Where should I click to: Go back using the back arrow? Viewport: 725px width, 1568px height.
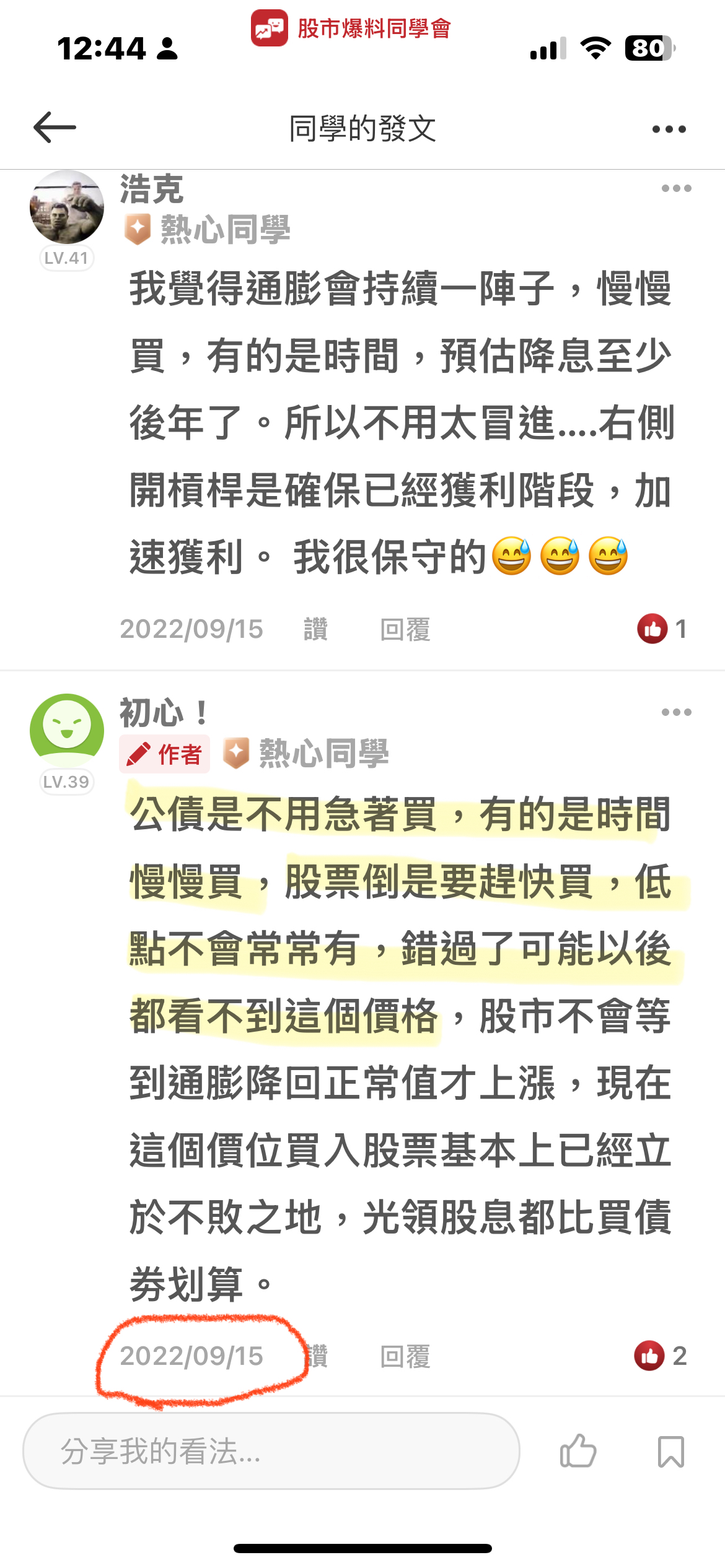click(x=55, y=128)
